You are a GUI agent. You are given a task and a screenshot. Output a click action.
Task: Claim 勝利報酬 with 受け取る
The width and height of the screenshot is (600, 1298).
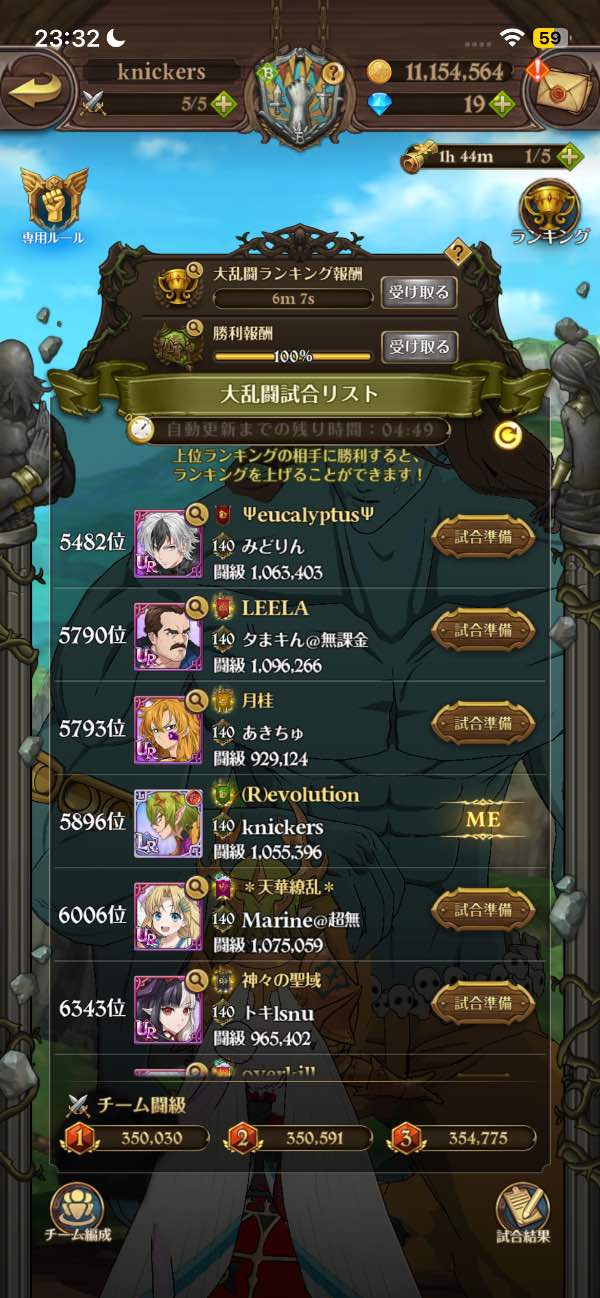[x=419, y=347]
